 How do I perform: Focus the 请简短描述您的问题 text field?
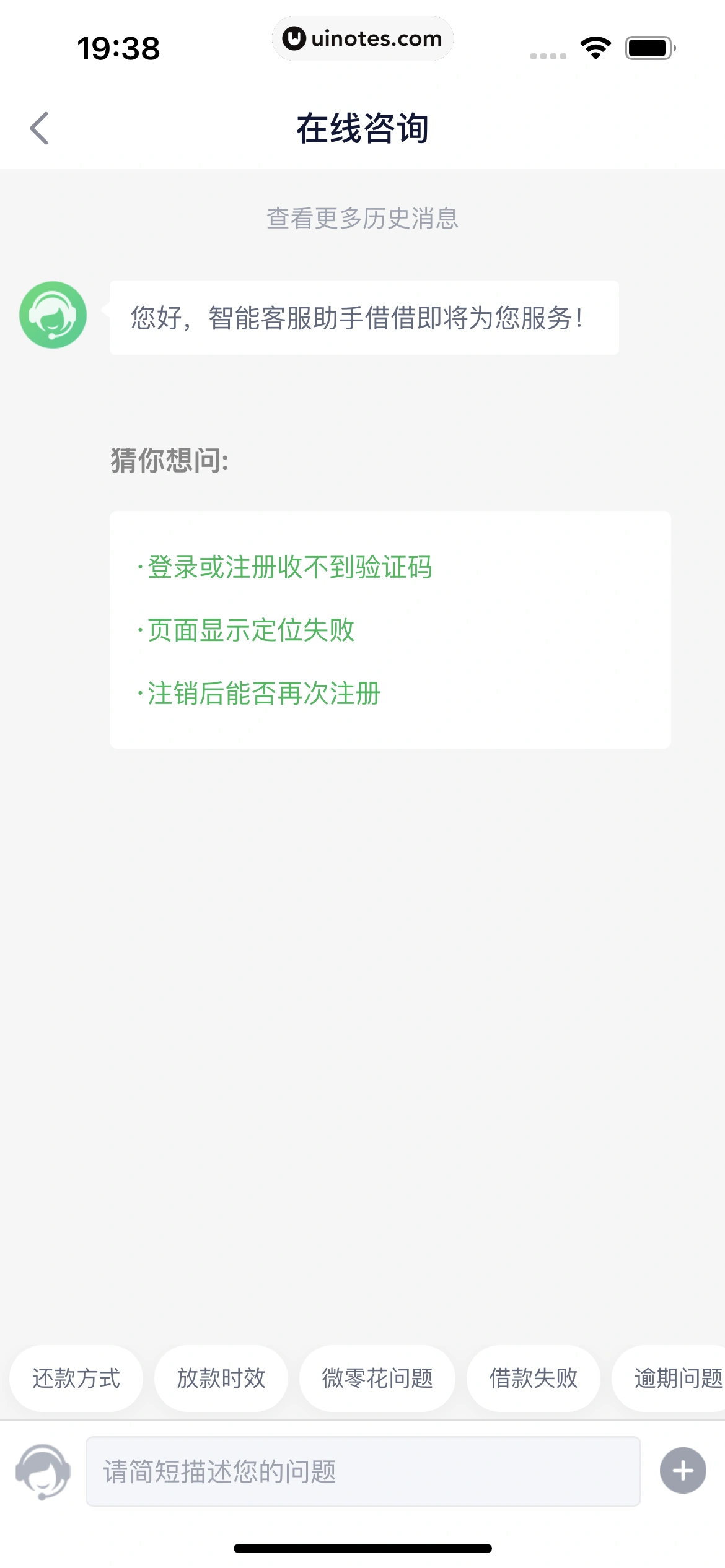pyautogui.click(x=362, y=1471)
